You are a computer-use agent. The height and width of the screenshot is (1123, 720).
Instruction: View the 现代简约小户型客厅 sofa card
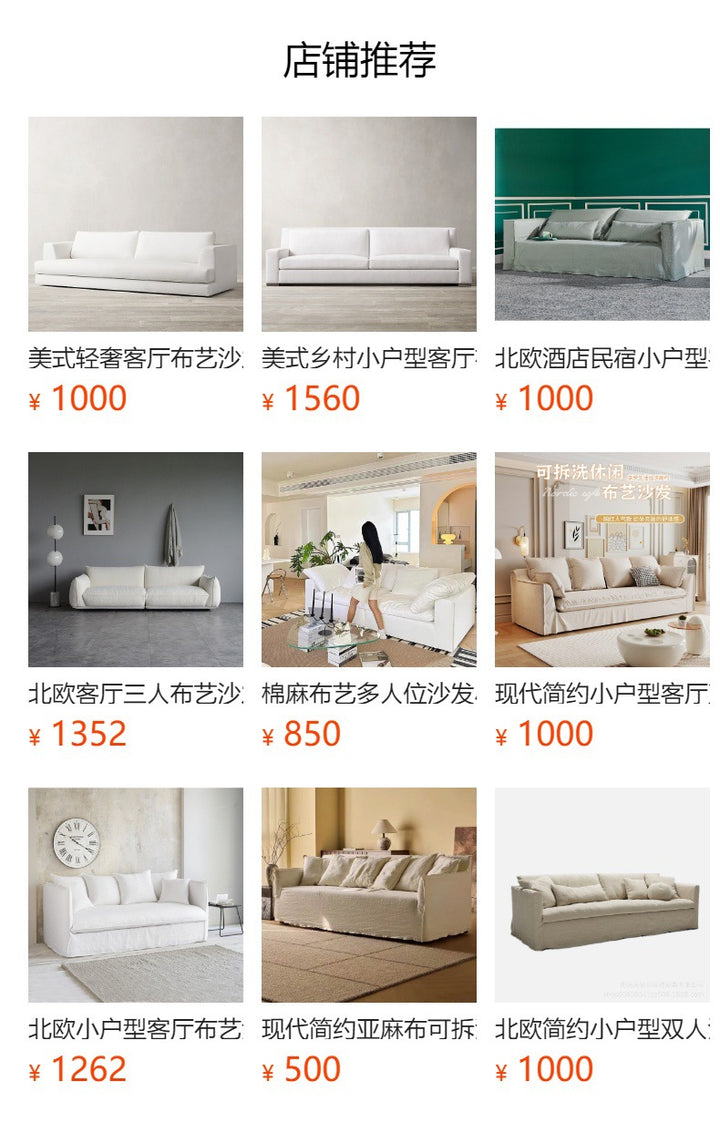click(x=602, y=559)
